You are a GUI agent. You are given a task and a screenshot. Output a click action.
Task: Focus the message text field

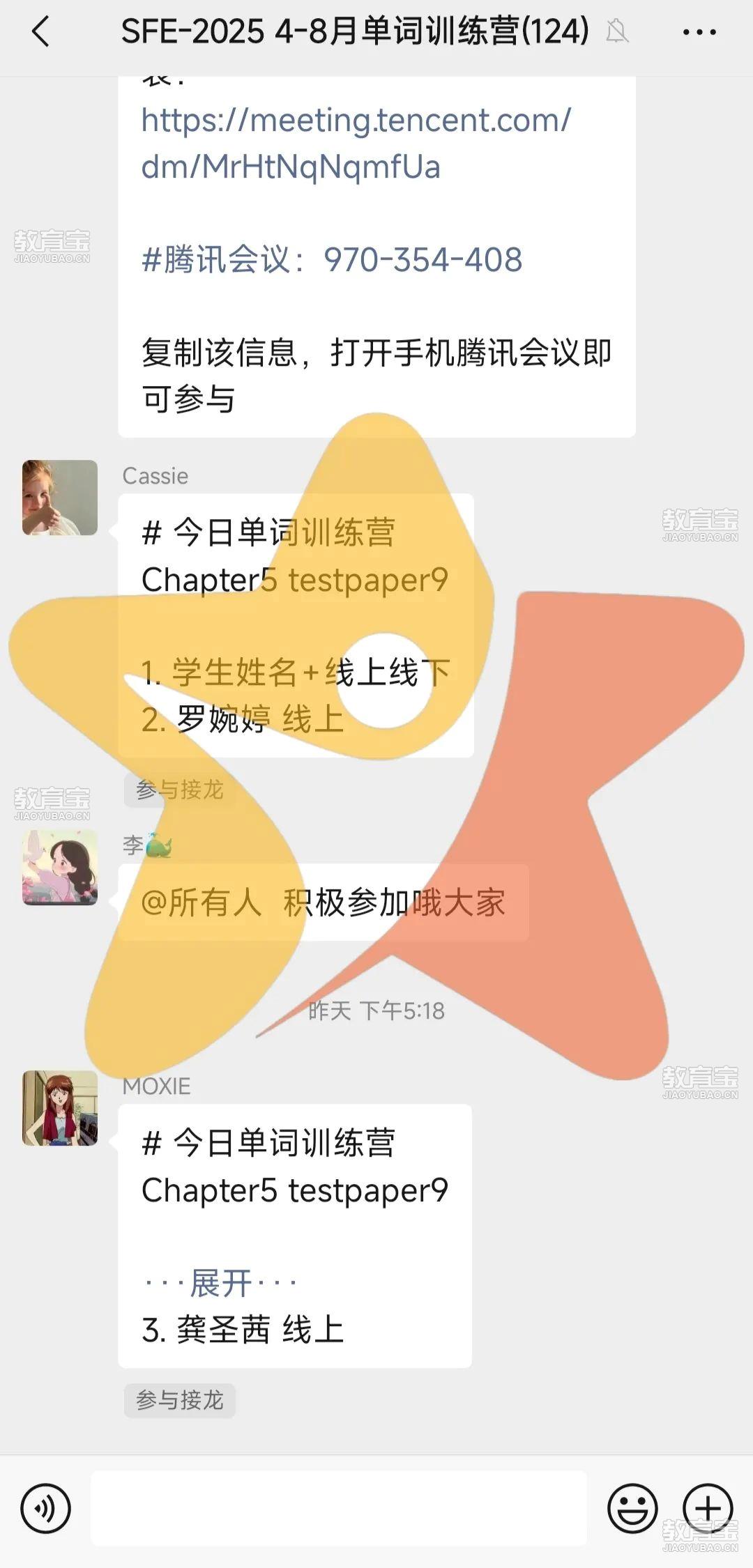click(339, 1509)
